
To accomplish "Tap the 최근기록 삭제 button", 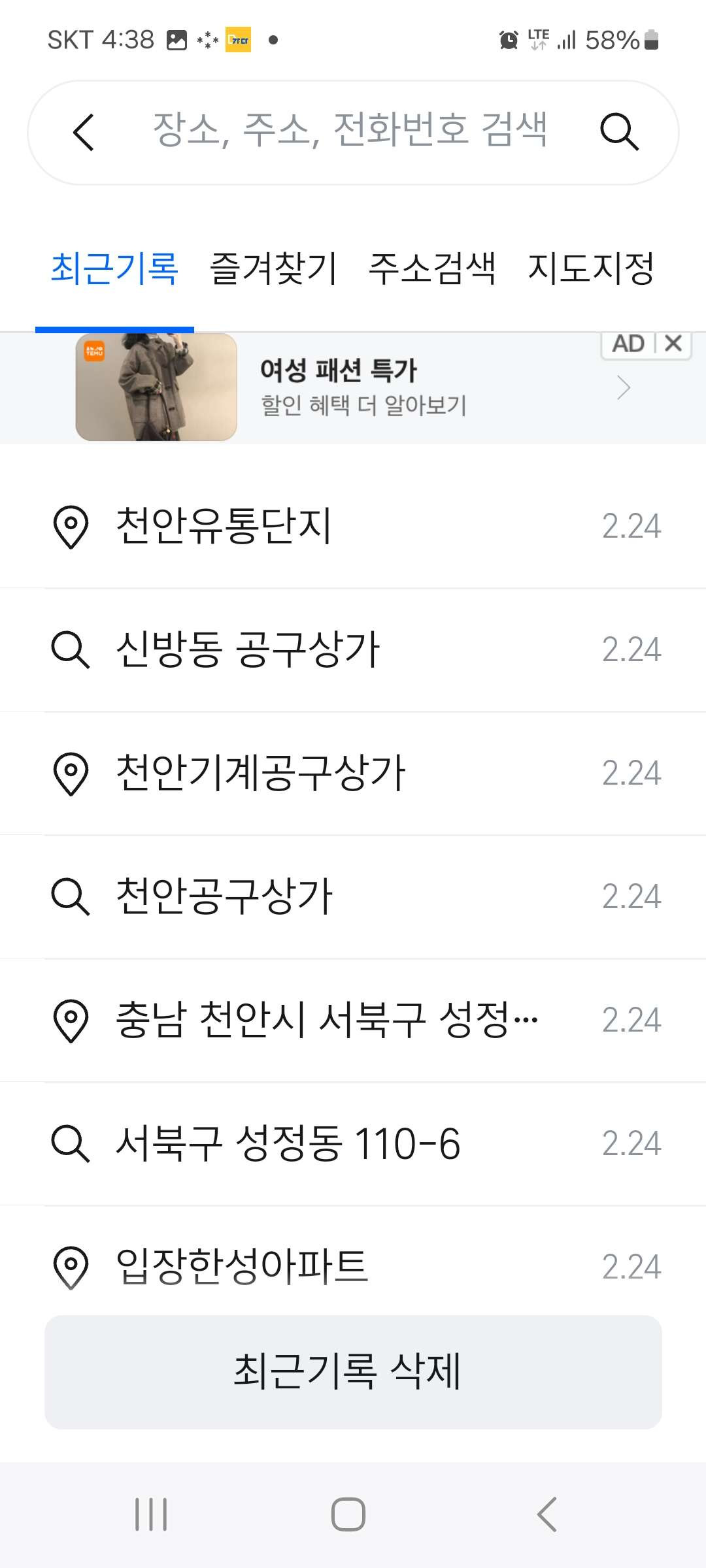I will pyautogui.click(x=353, y=1372).
